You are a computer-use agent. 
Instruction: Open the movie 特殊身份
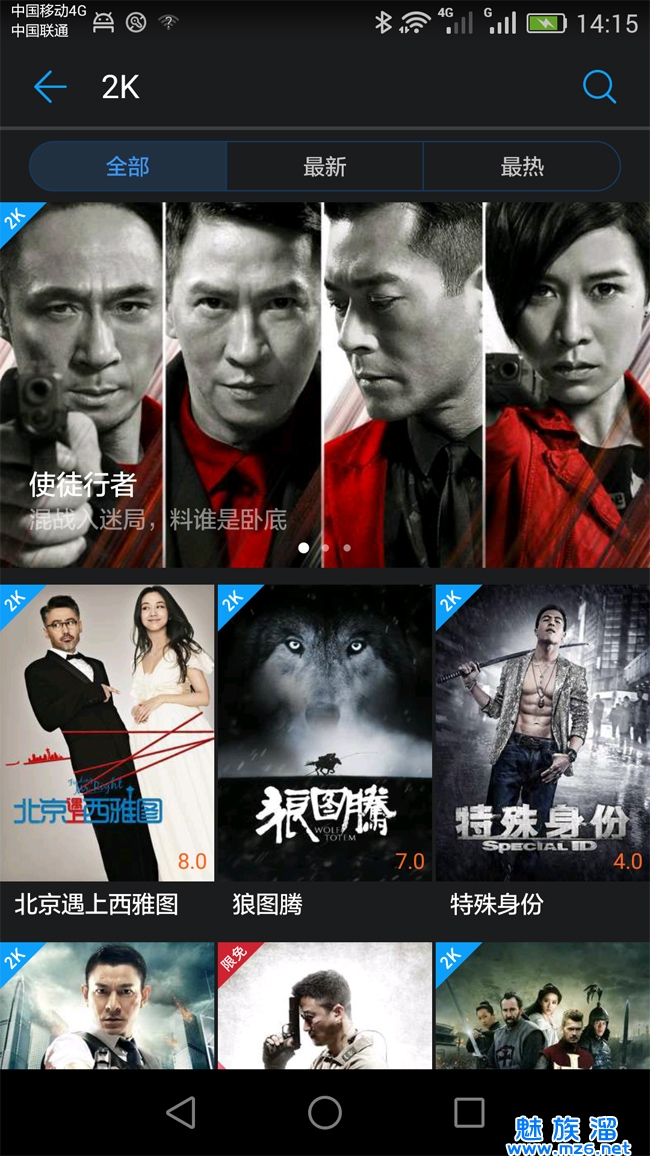542,733
